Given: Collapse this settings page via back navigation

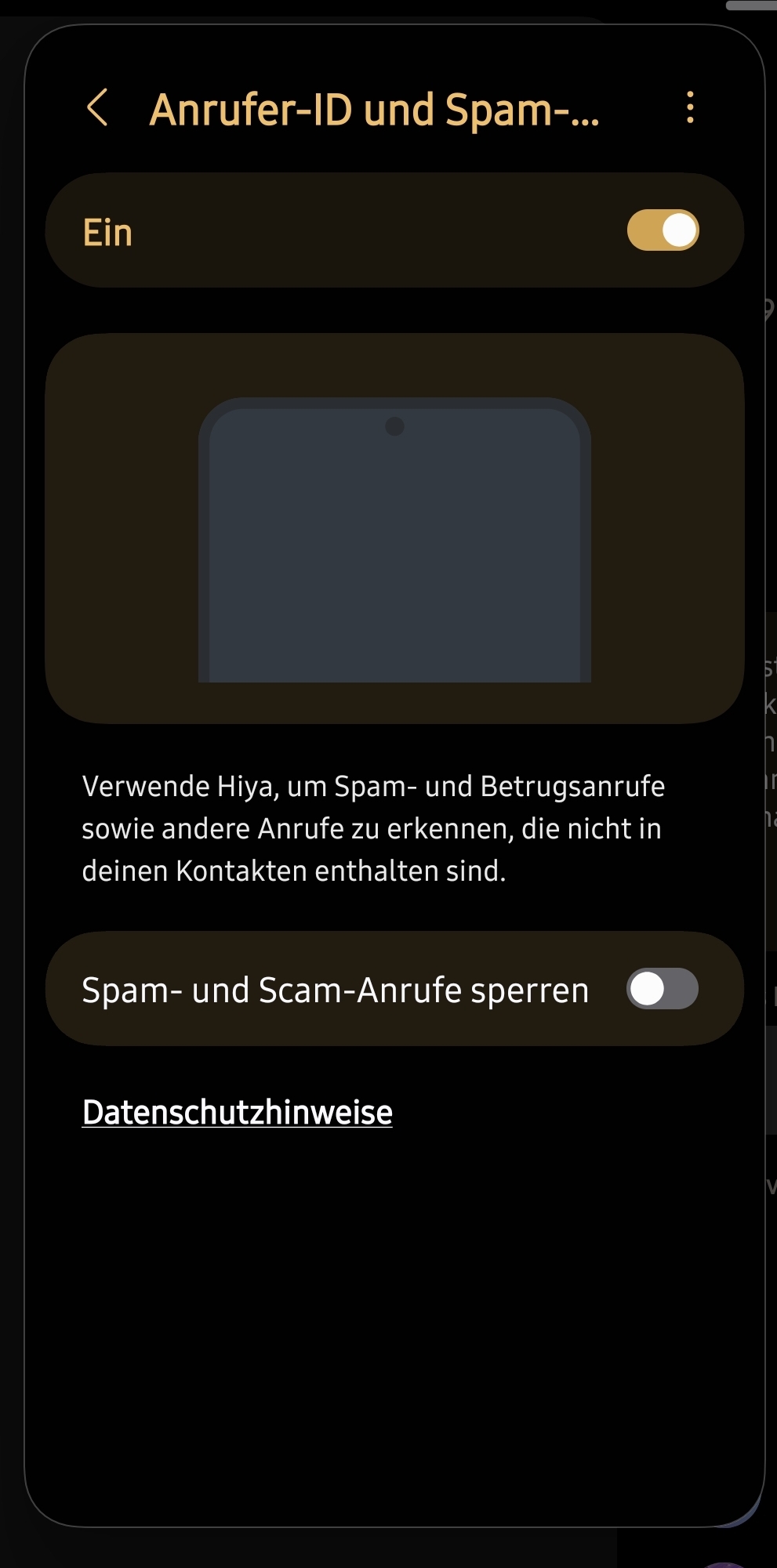Looking at the screenshot, I should 100,107.
